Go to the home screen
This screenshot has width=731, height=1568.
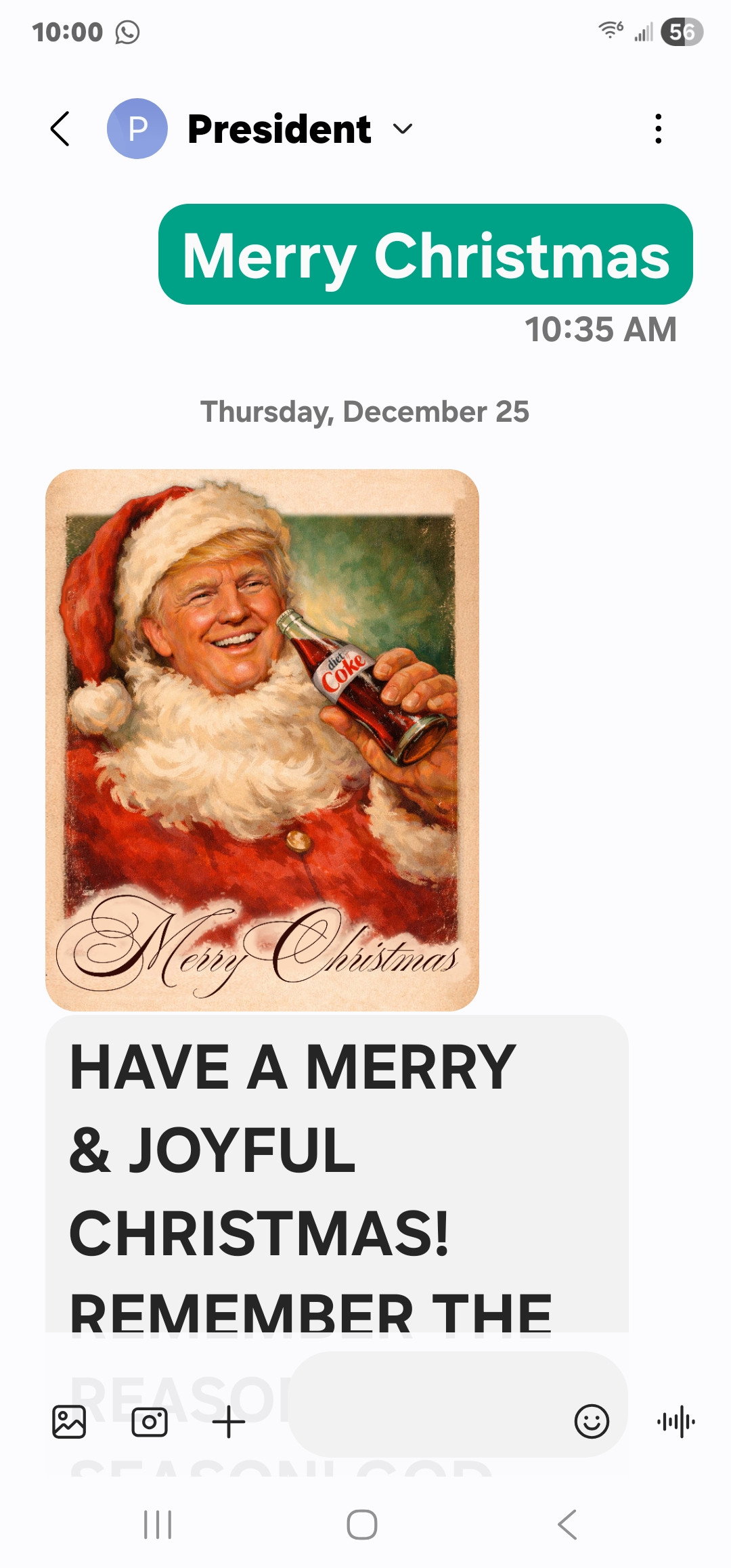pyautogui.click(x=362, y=1525)
